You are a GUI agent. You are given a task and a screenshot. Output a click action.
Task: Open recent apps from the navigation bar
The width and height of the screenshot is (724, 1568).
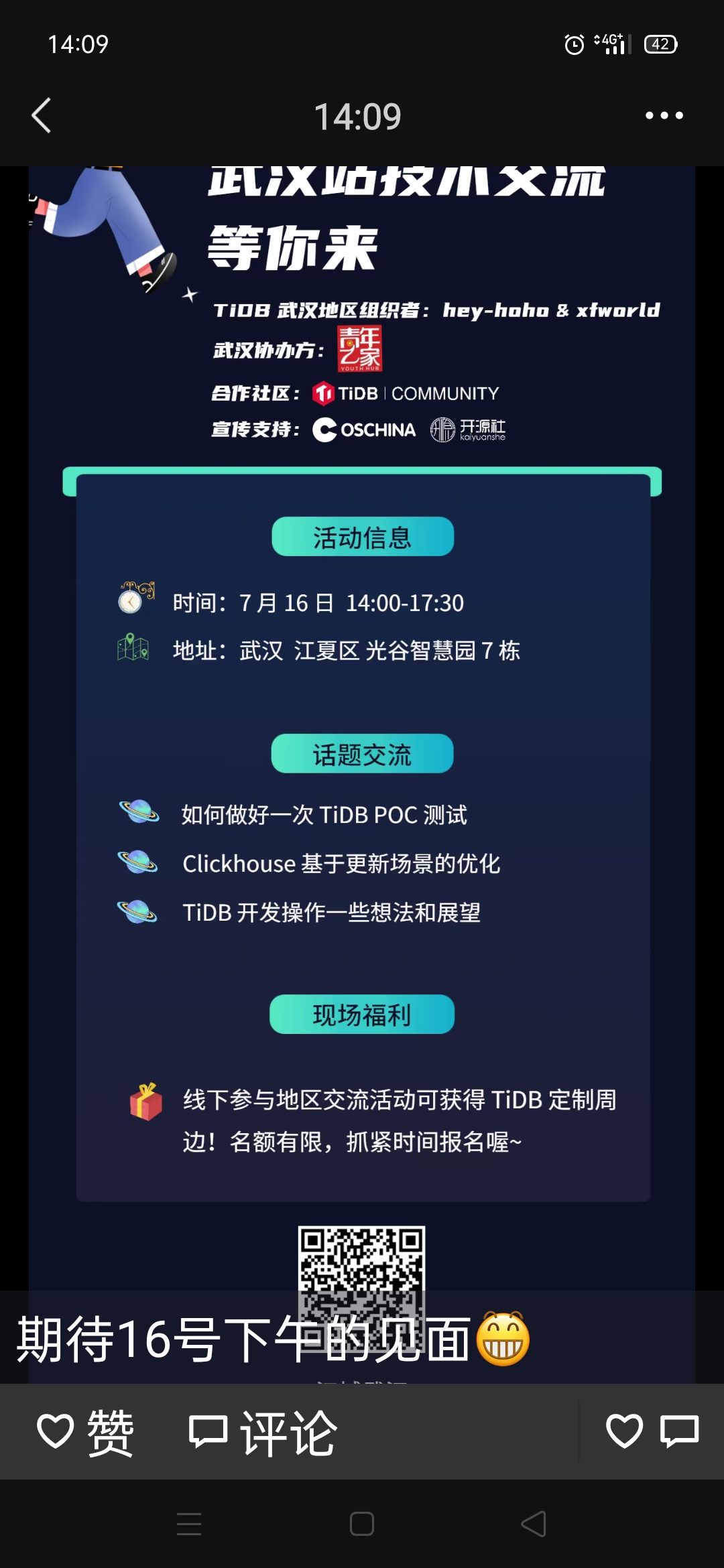189,1524
